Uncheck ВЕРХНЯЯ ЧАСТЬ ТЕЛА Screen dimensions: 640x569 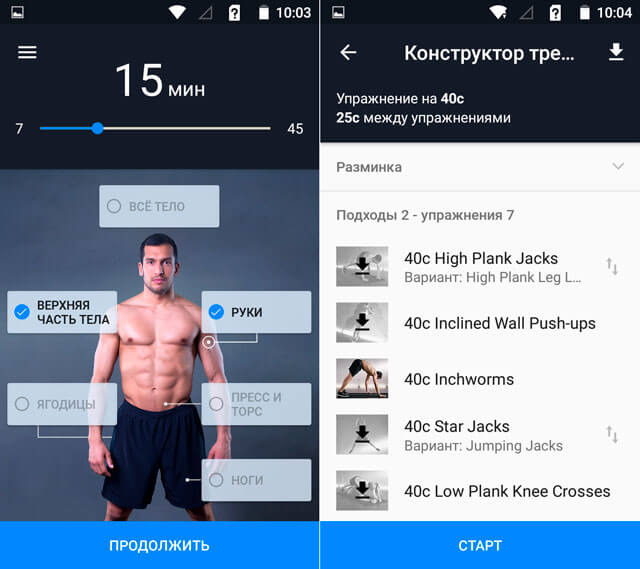[62, 312]
